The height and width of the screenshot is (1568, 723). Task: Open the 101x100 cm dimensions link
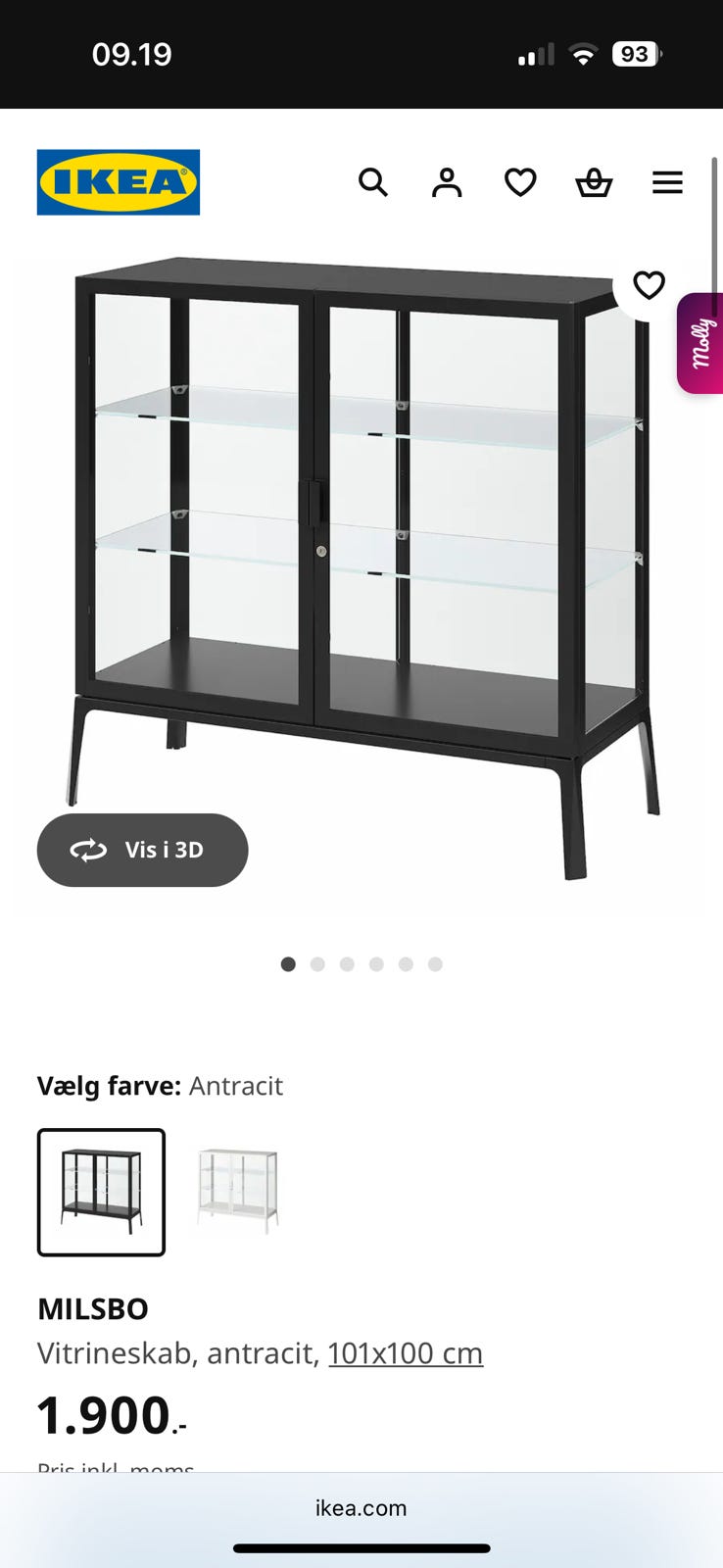coord(406,1352)
